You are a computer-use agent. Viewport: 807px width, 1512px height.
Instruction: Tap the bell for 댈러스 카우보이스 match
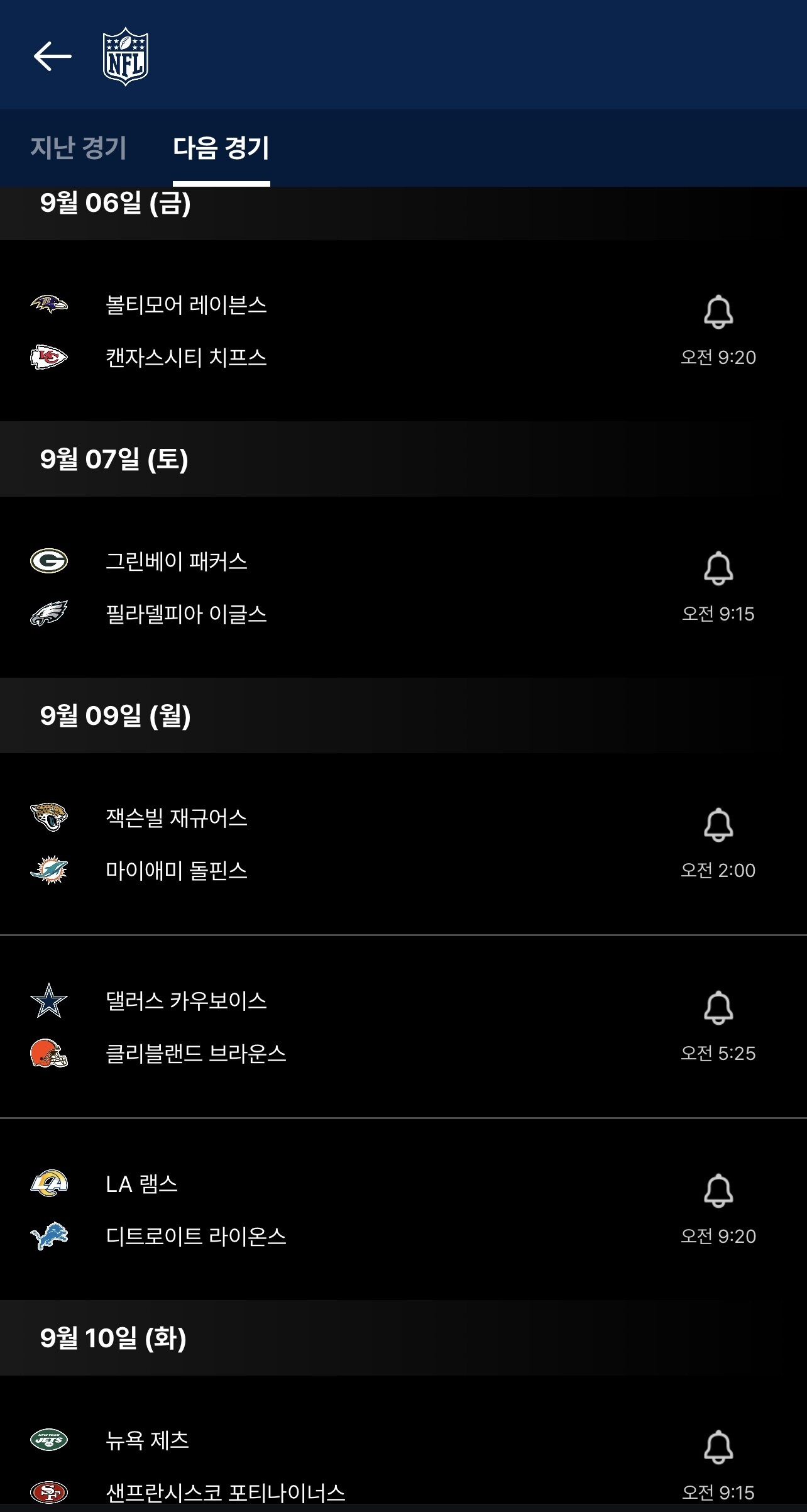pyautogui.click(x=718, y=1008)
